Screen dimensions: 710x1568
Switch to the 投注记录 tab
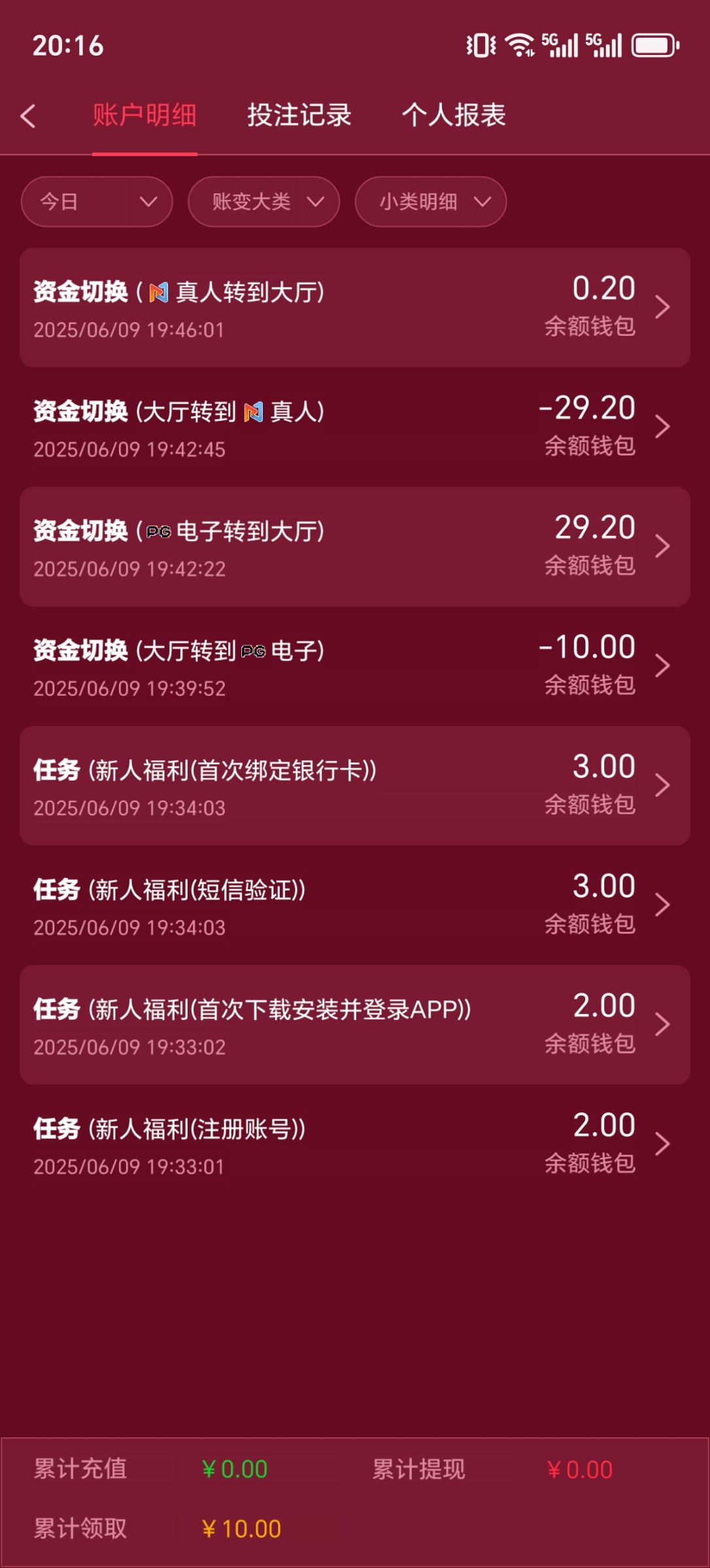pos(299,116)
